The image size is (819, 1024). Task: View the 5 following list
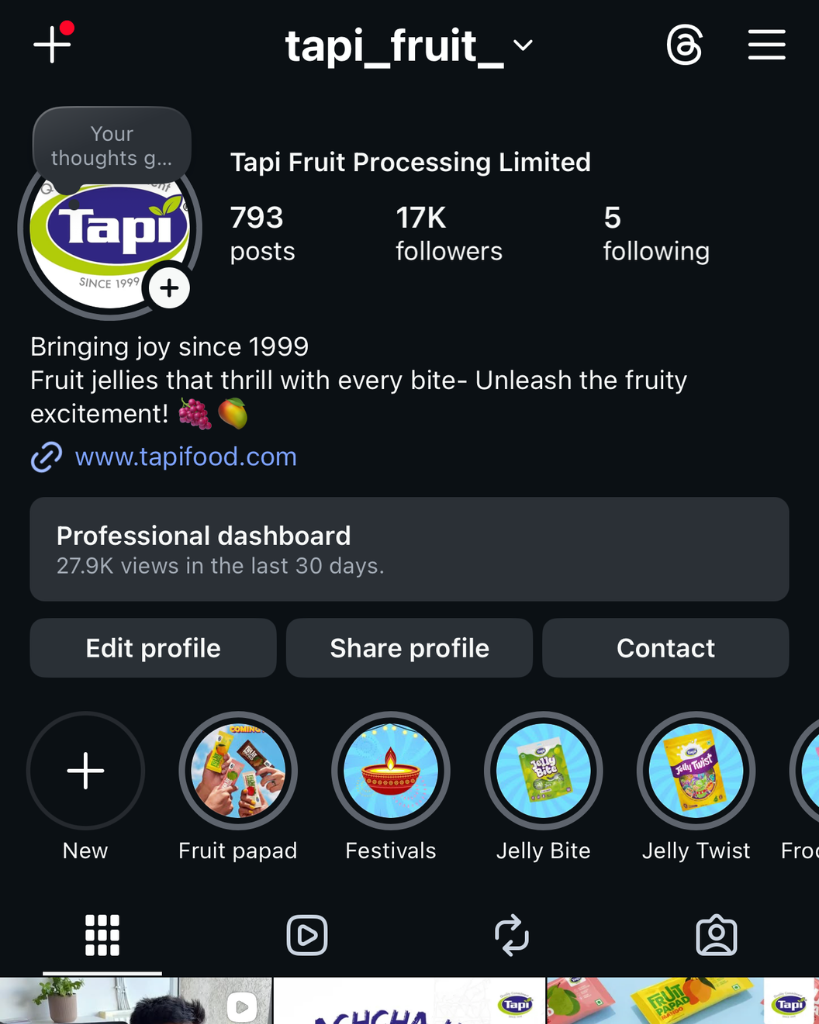click(655, 233)
